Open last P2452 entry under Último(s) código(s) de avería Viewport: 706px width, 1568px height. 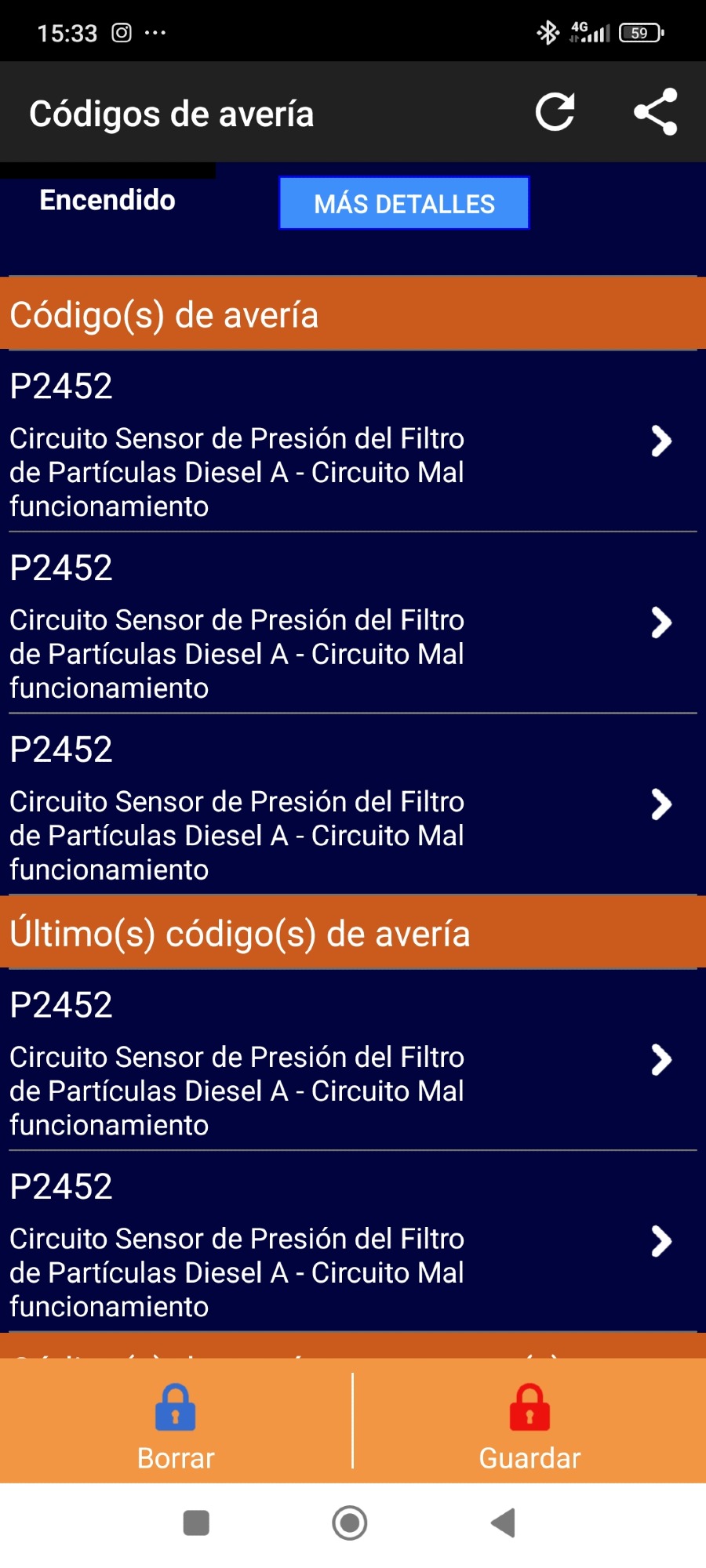[x=353, y=1243]
